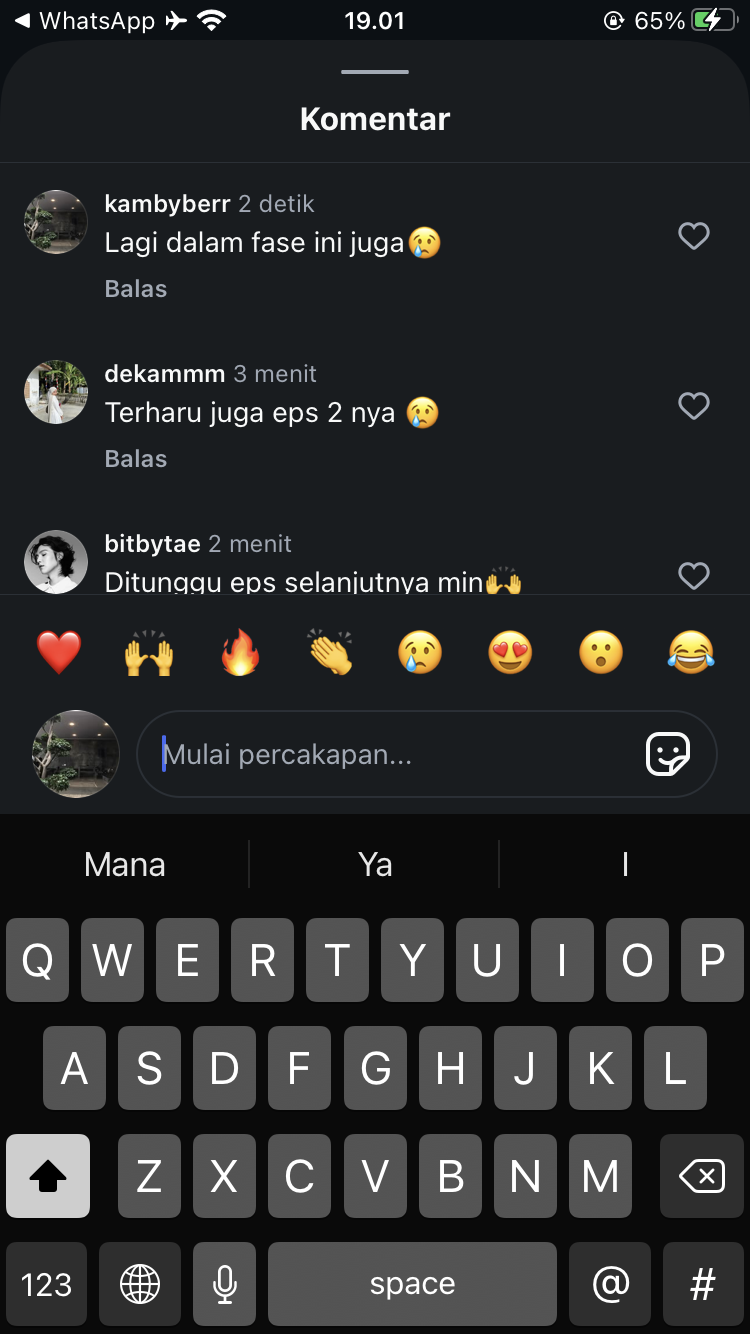Insert the surprised face emoji
750x1334 pixels.
click(x=600, y=654)
